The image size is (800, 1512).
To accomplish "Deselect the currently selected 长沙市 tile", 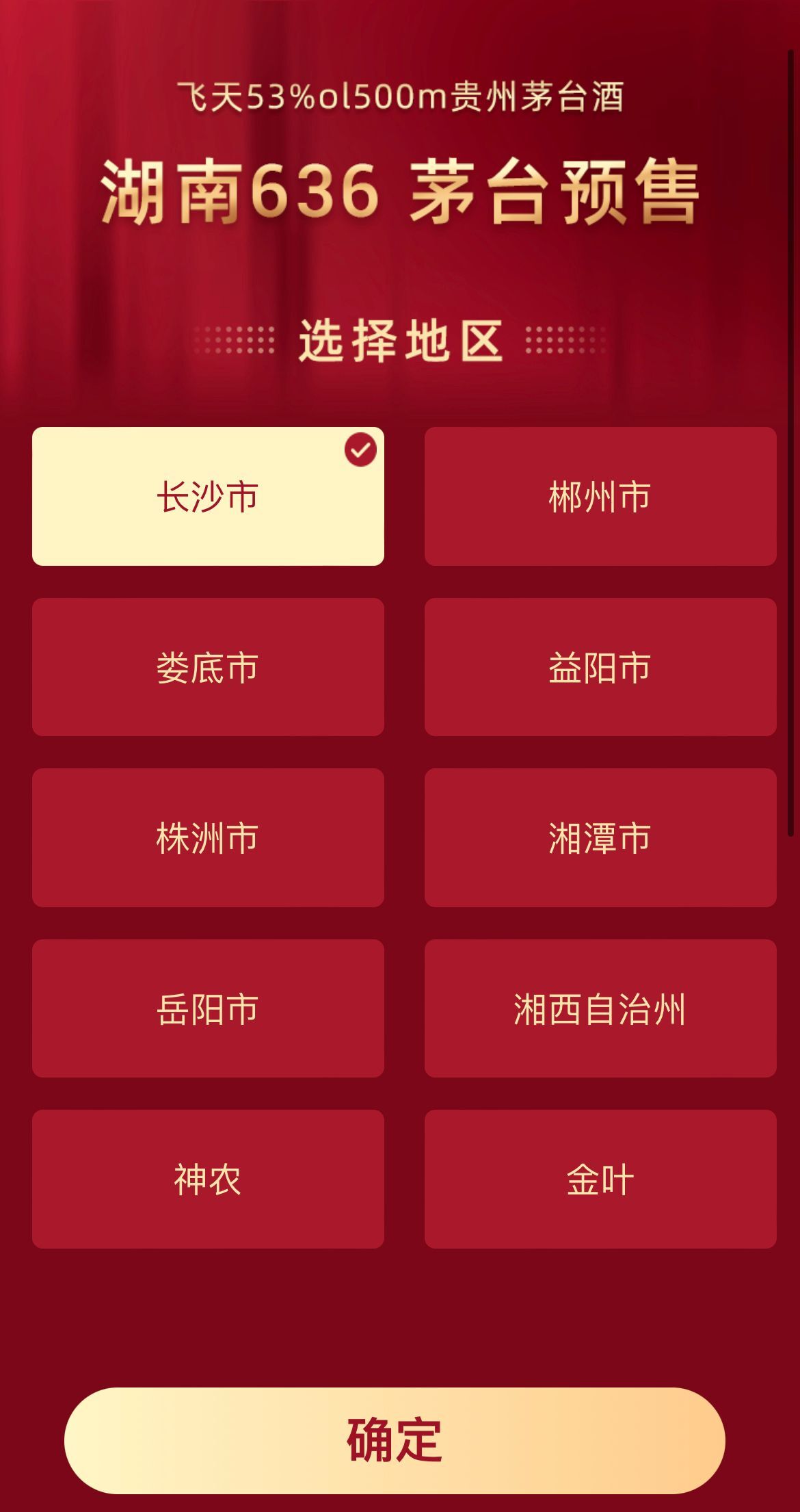I will (x=209, y=496).
